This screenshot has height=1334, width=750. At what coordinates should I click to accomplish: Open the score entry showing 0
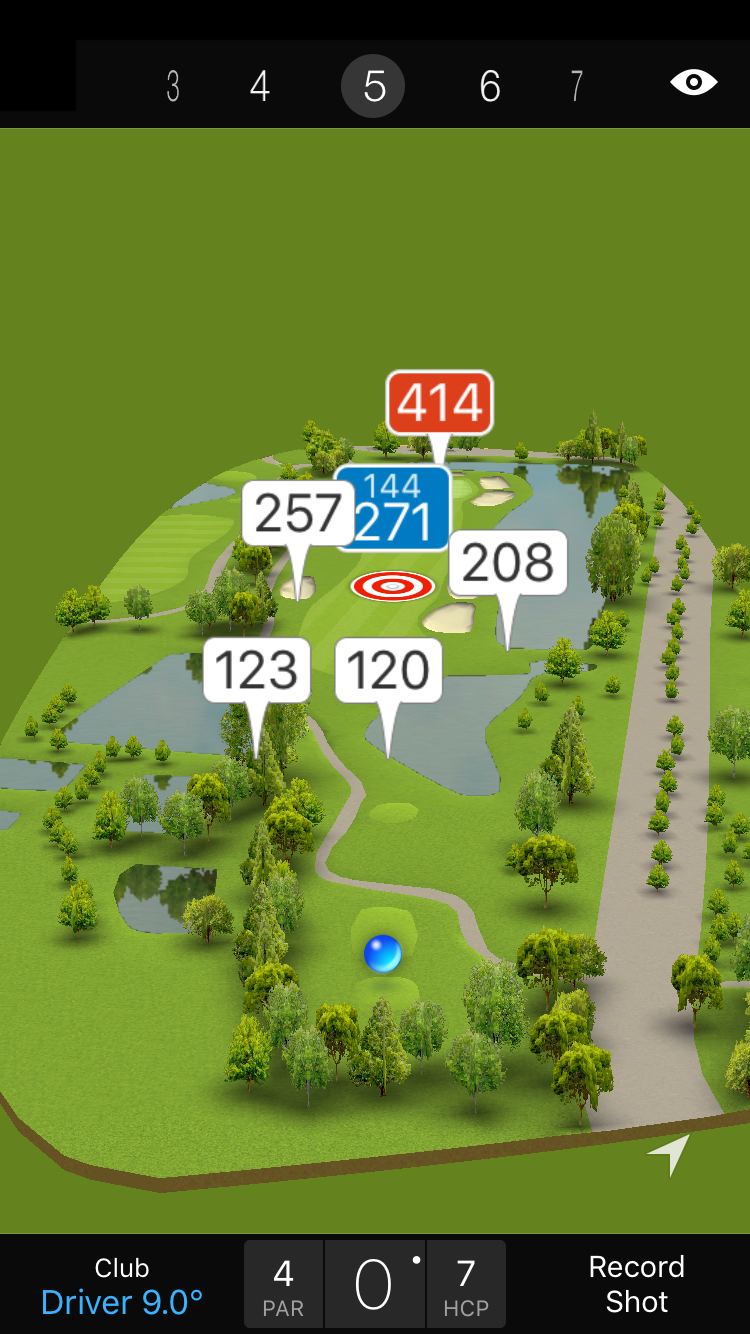[x=374, y=1285]
